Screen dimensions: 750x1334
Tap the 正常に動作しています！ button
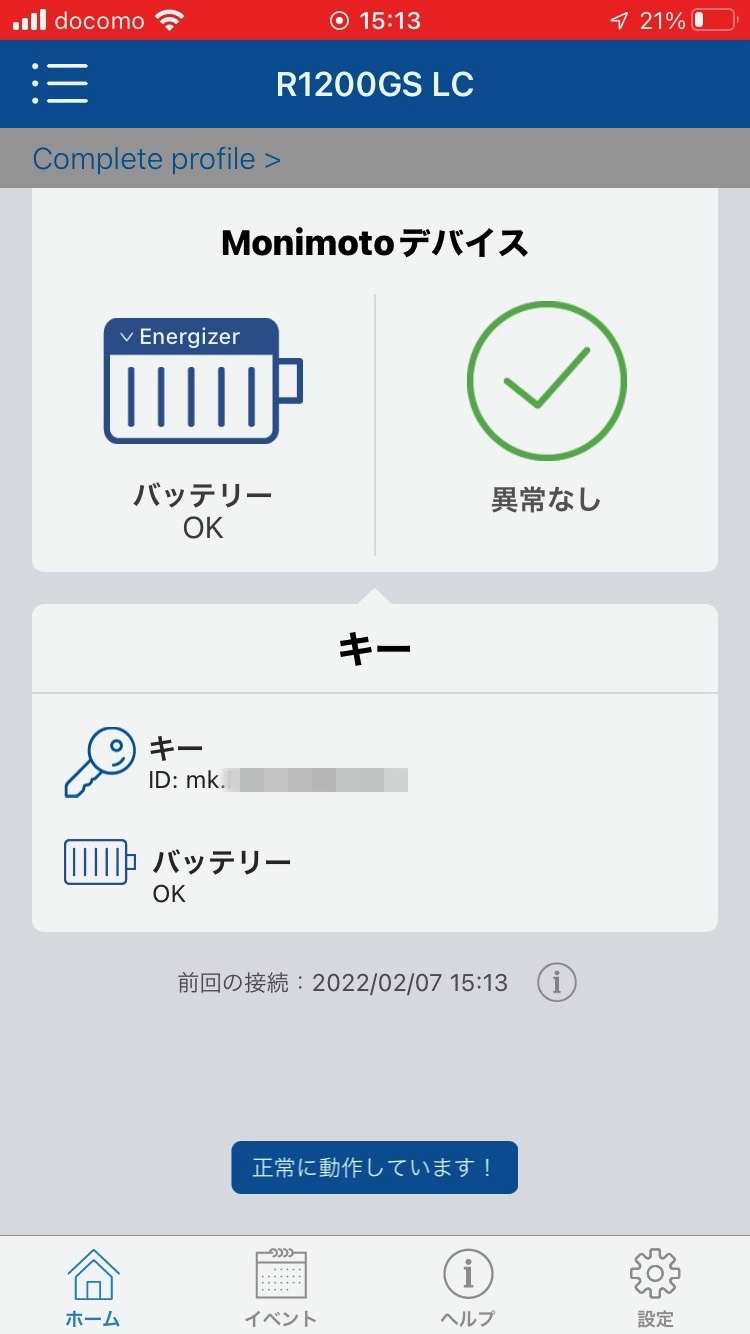coord(374,1167)
